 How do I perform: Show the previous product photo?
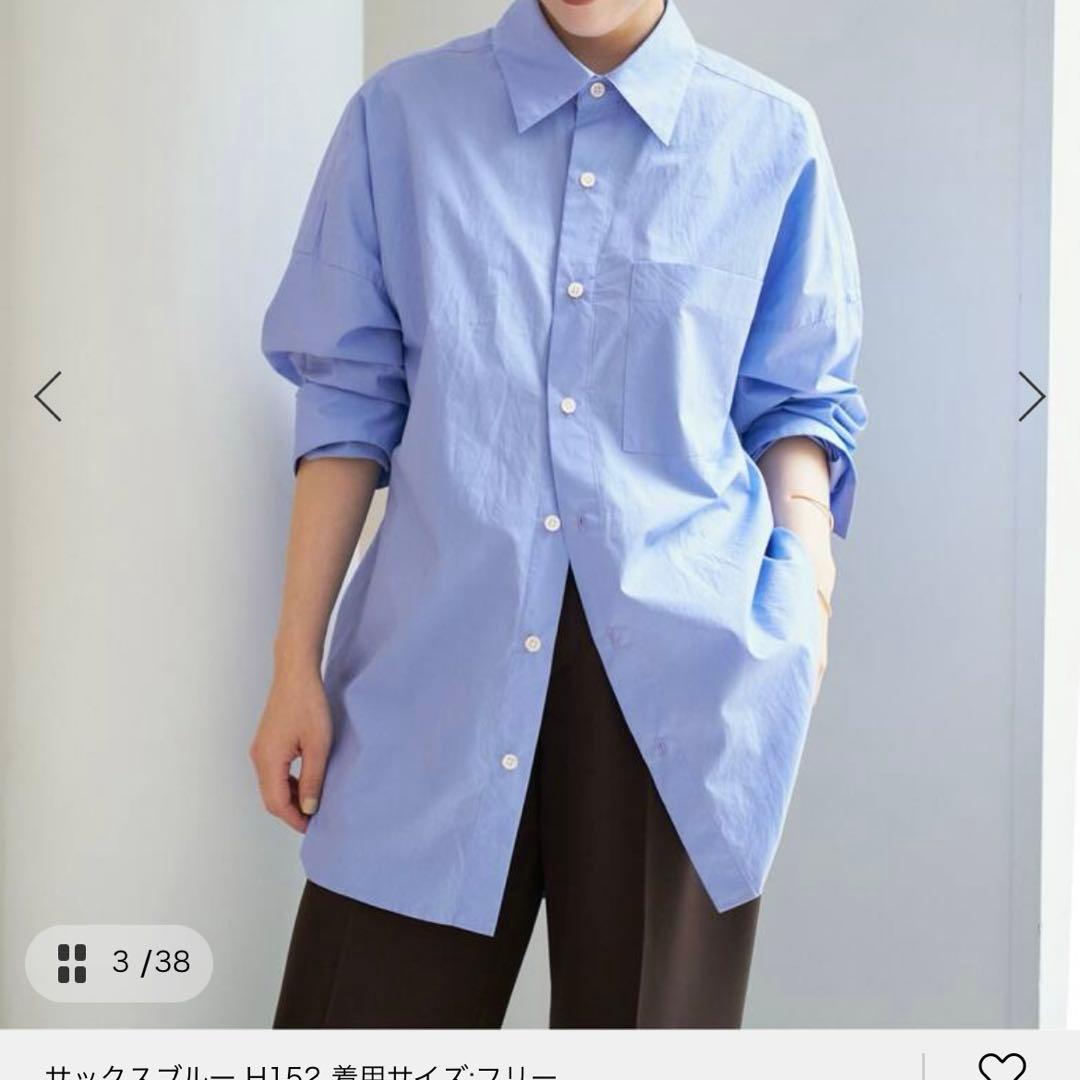(48, 396)
